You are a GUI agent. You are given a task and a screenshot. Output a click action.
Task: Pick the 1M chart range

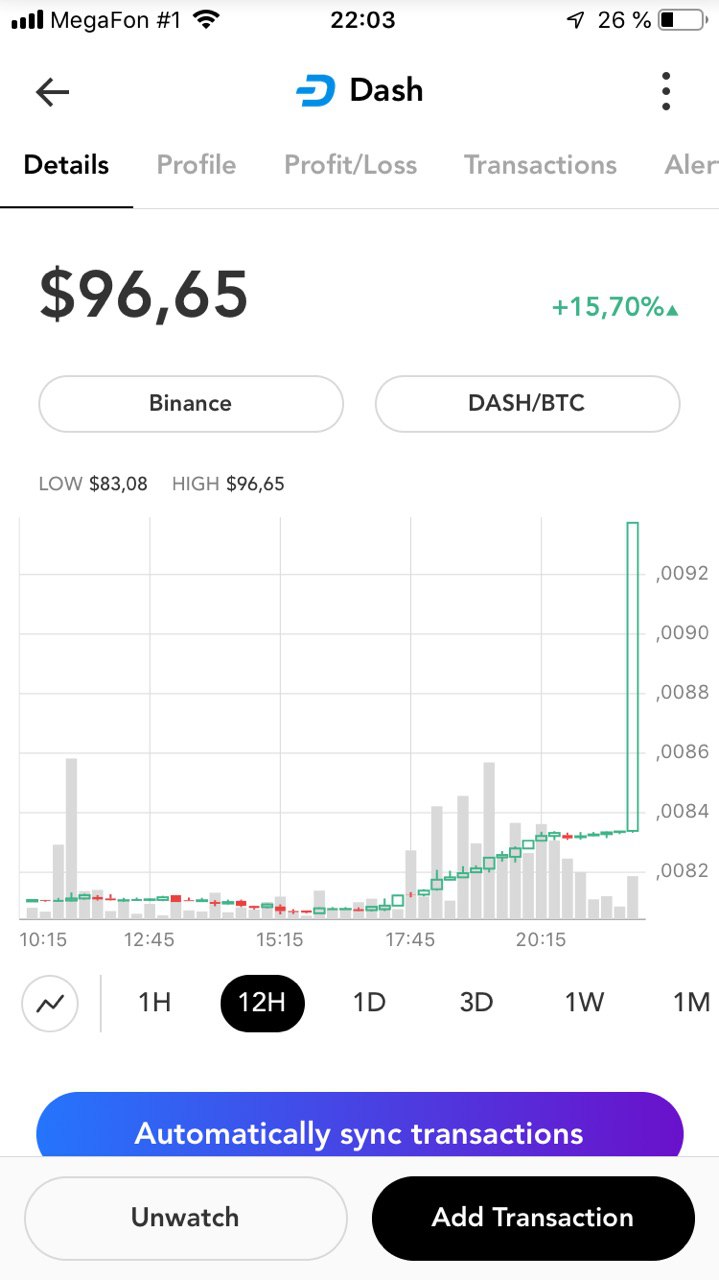[x=690, y=1002]
